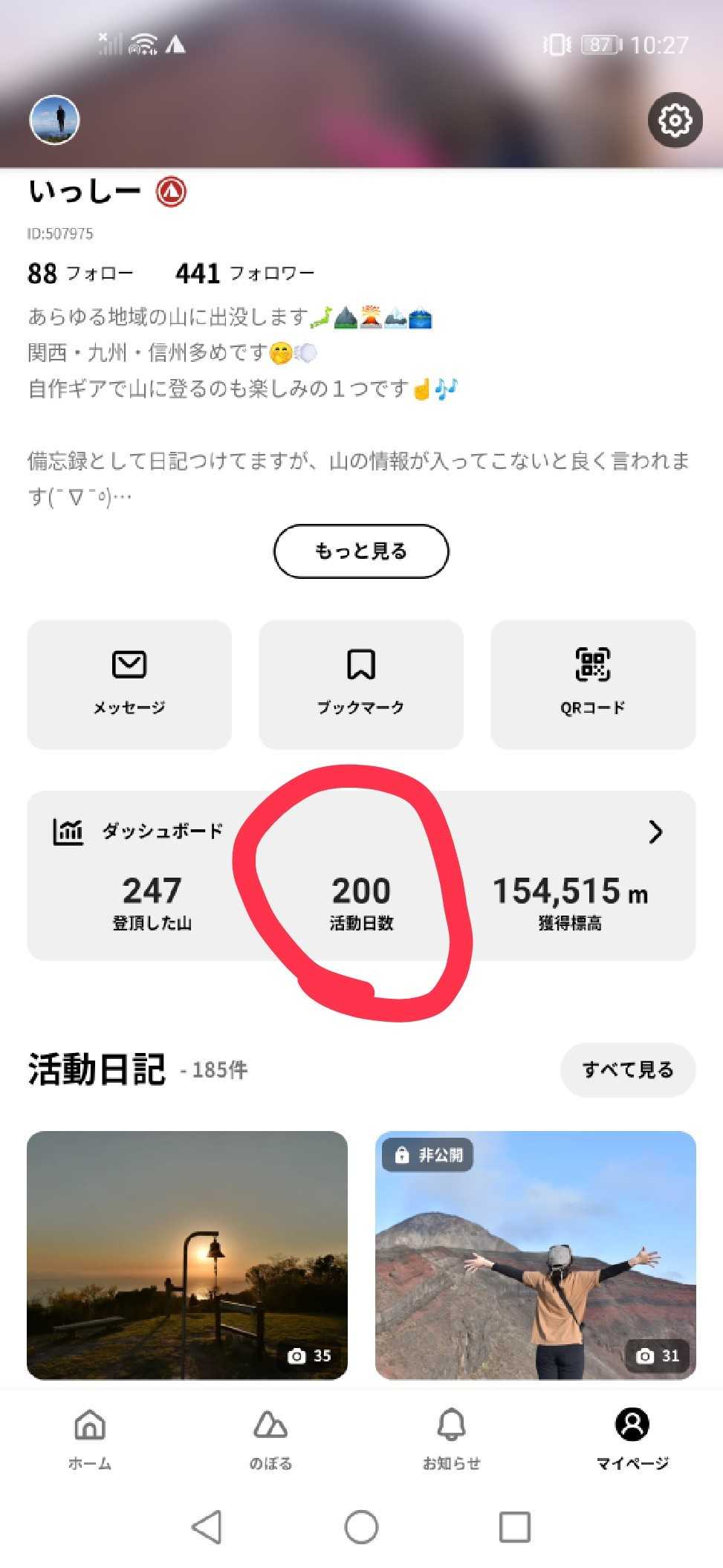Expand bio with もっと見る button
723x1568 pixels.
point(361,551)
